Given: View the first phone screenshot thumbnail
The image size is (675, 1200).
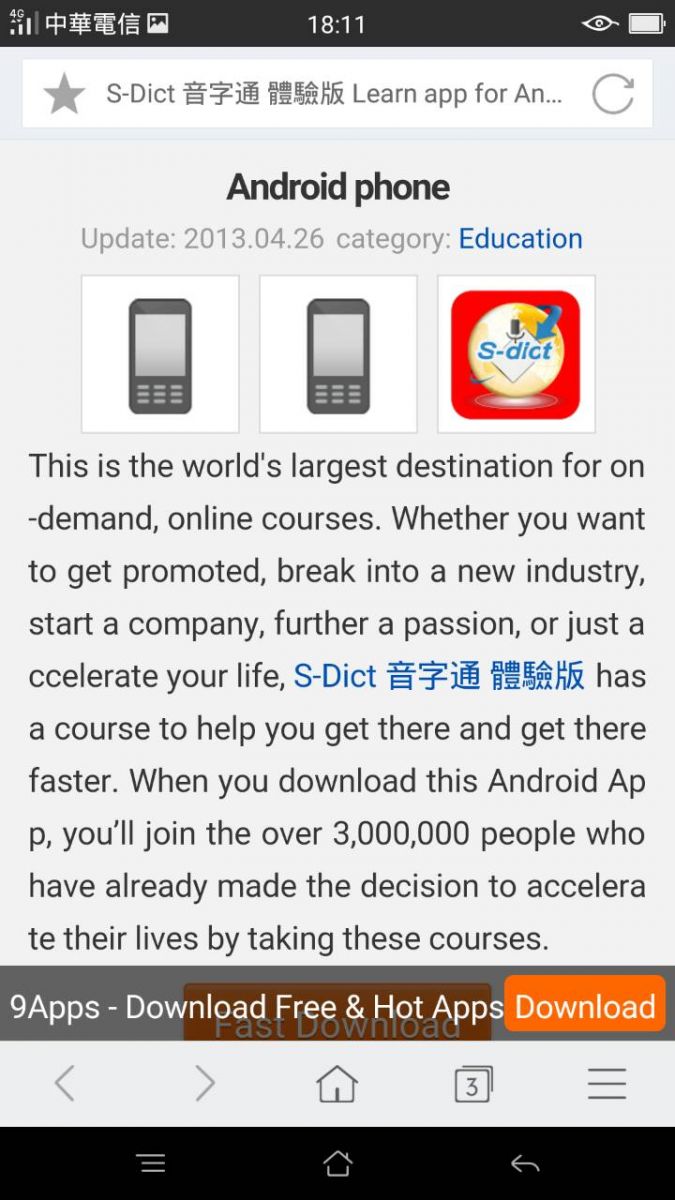Looking at the screenshot, I should pyautogui.click(x=160, y=354).
